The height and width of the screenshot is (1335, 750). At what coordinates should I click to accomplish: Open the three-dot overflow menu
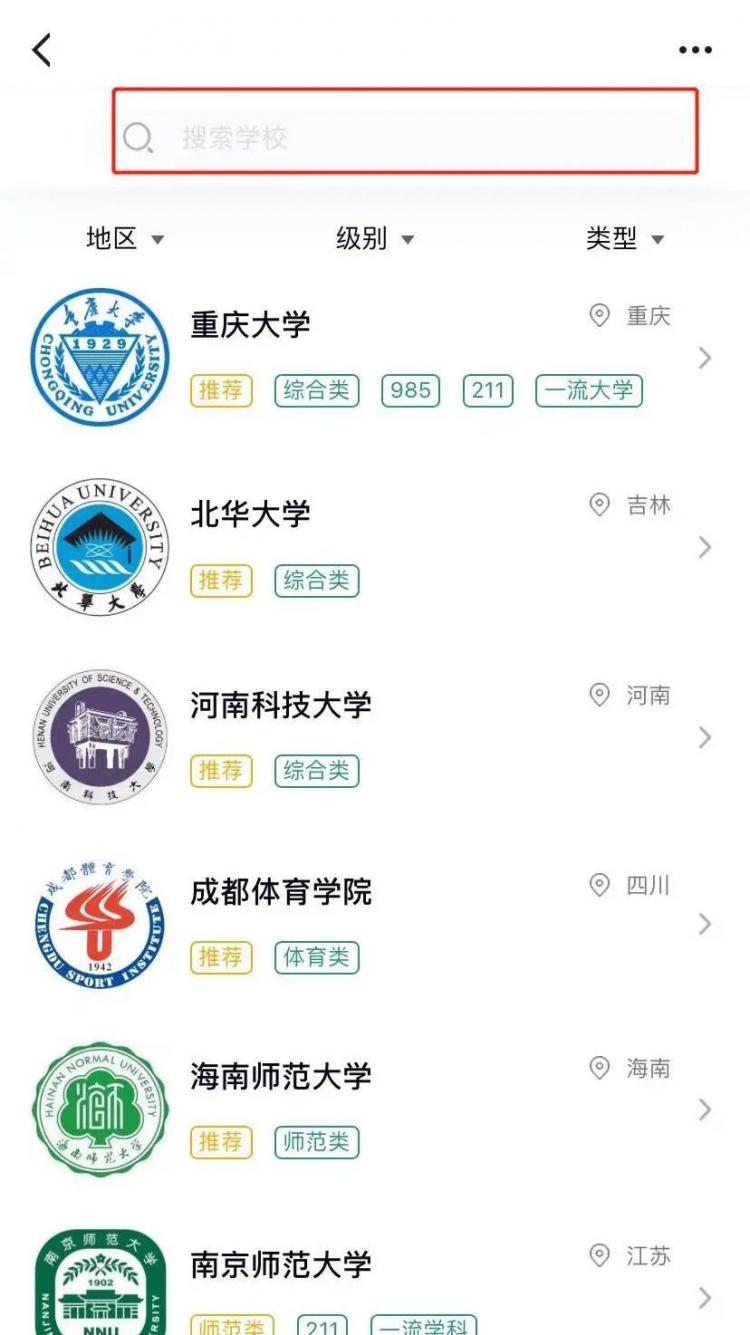pyautogui.click(x=695, y=50)
